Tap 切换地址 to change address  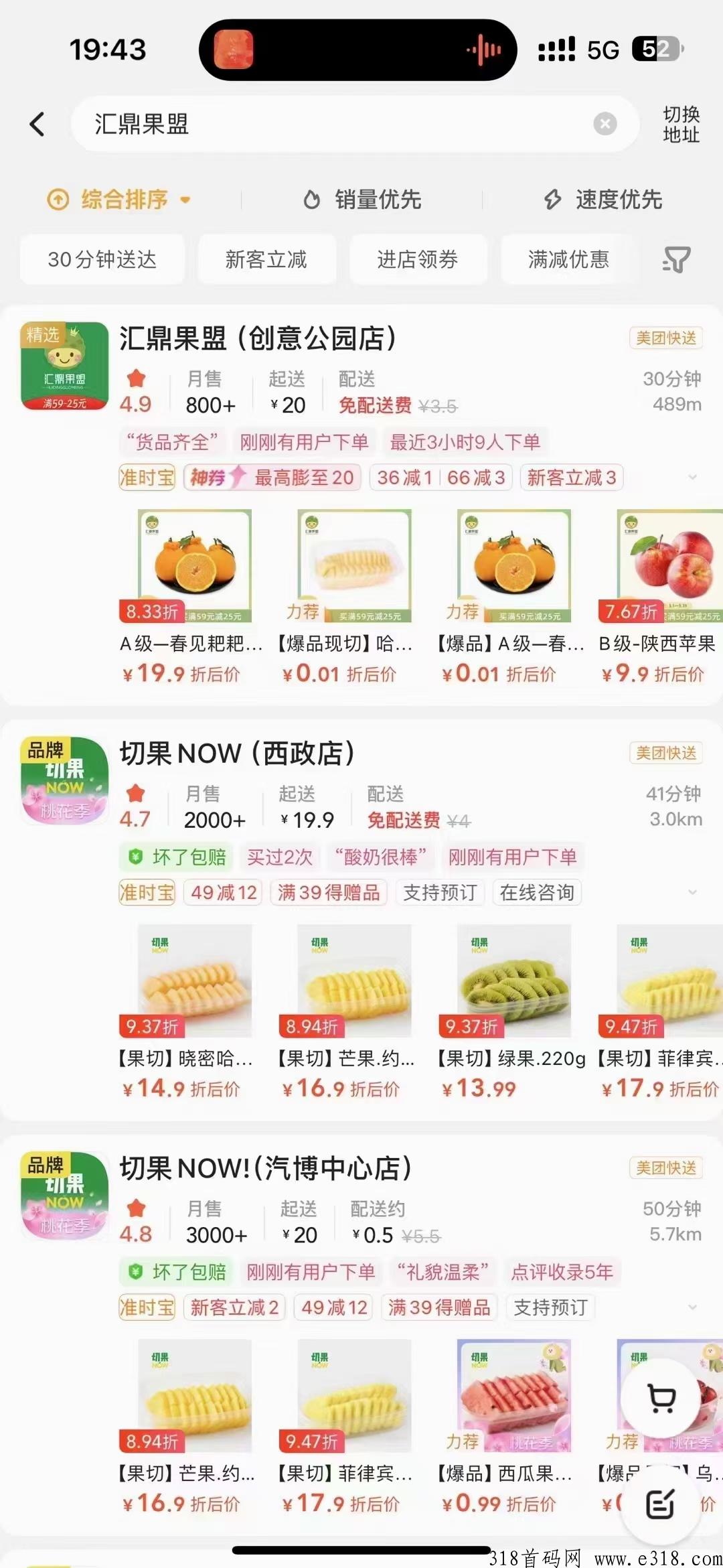click(681, 124)
